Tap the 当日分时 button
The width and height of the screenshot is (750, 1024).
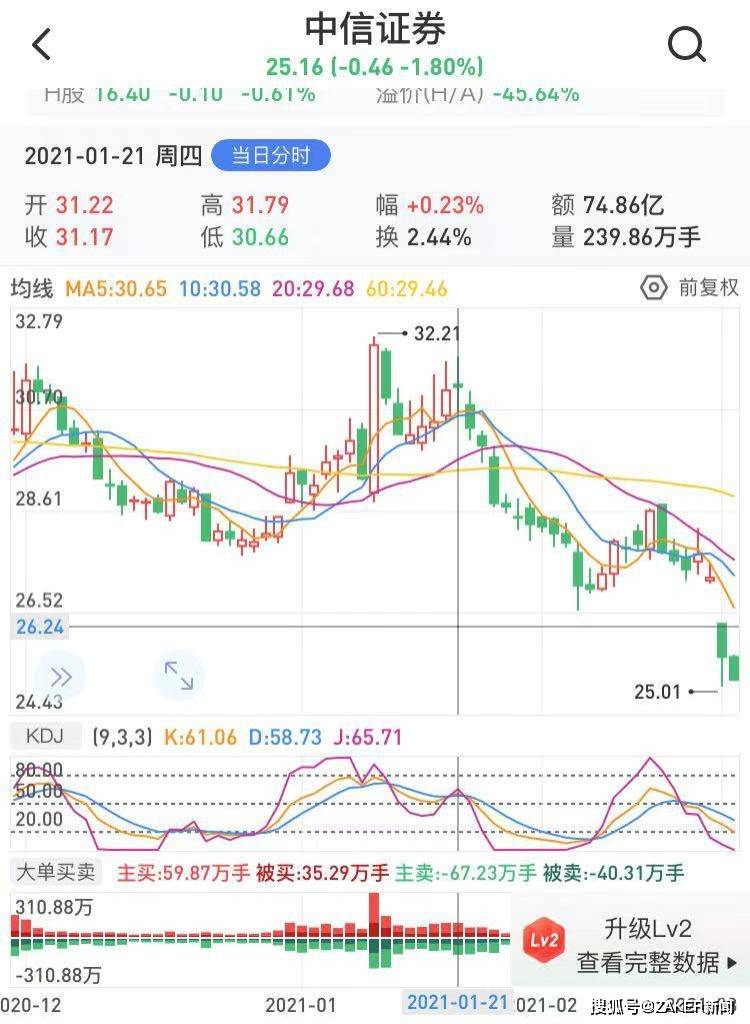270,156
